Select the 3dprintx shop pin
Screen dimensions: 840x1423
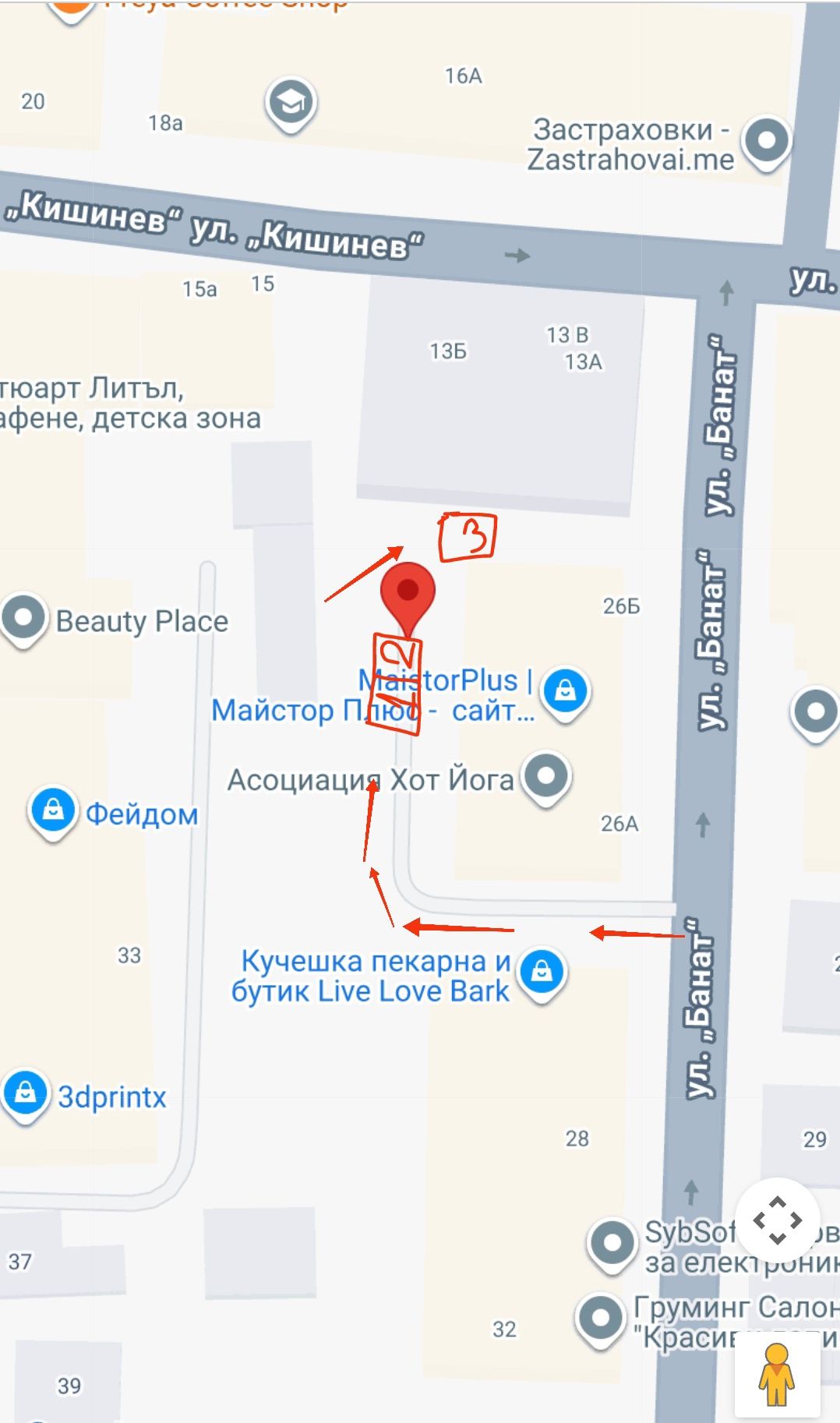(25, 1093)
